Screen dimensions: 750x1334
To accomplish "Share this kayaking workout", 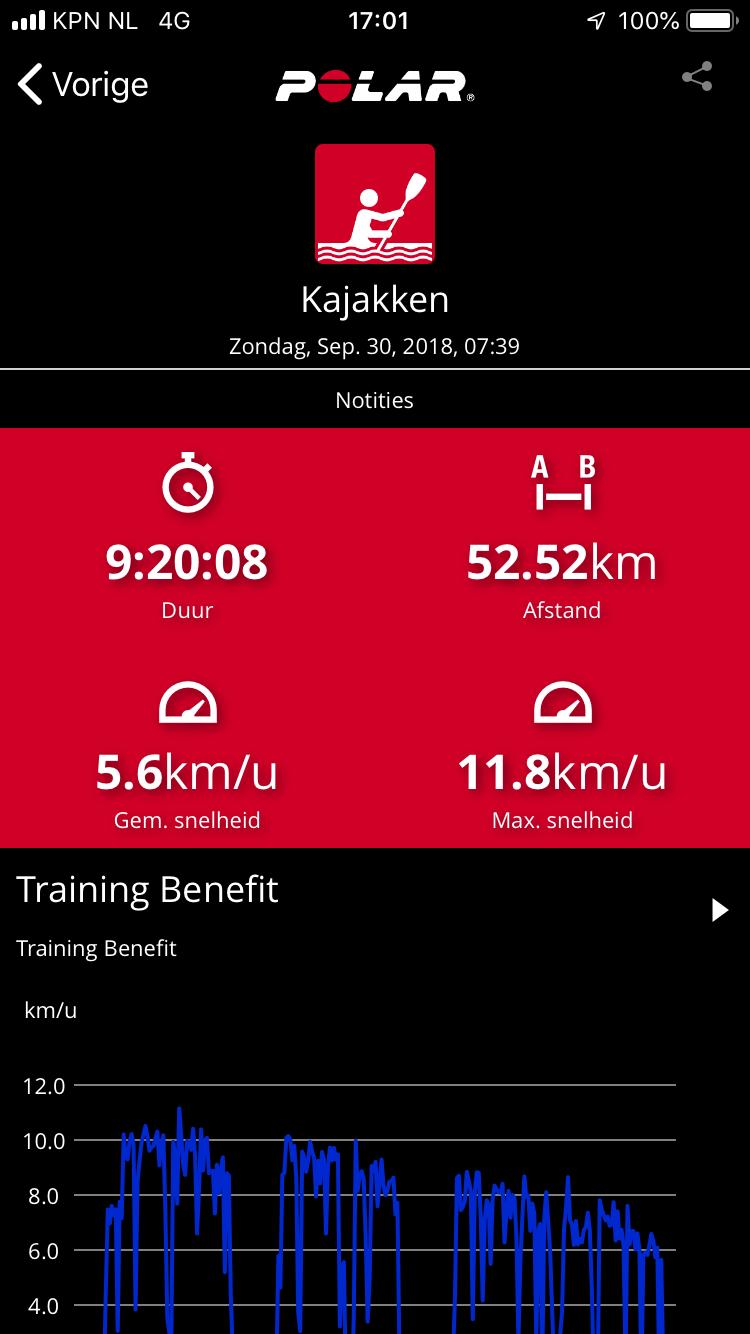I will 697,78.
